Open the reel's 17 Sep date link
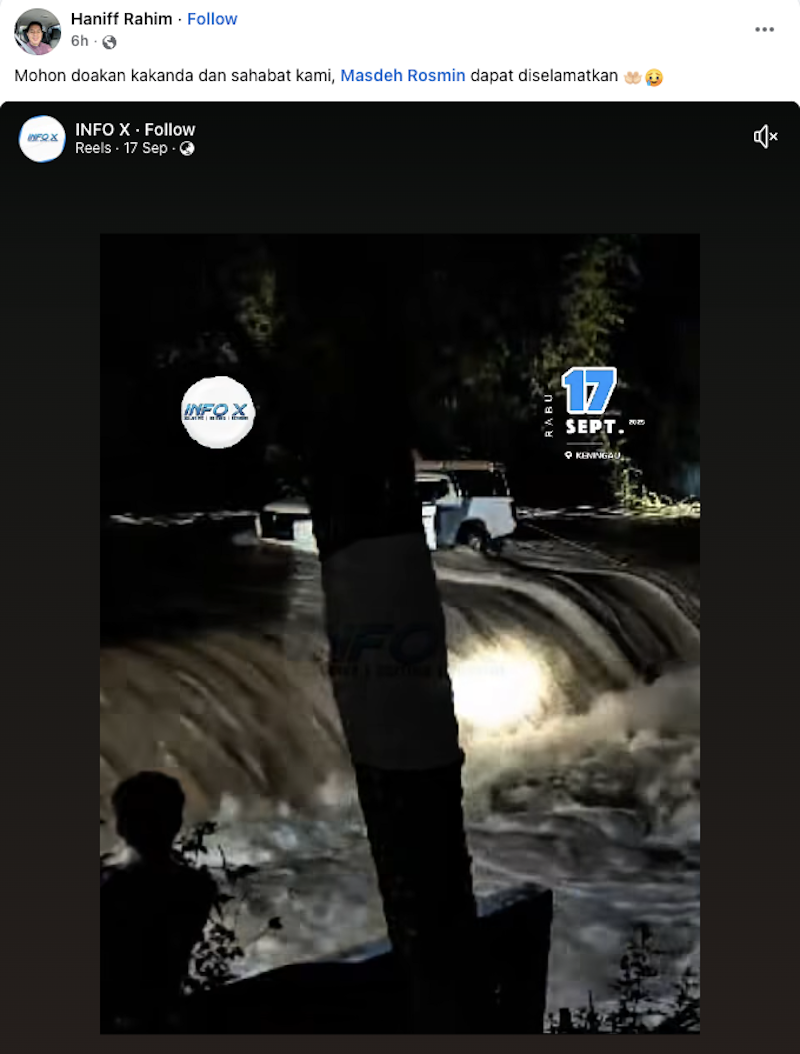Viewport: 800px width, 1054px height. pyautogui.click(x=146, y=148)
